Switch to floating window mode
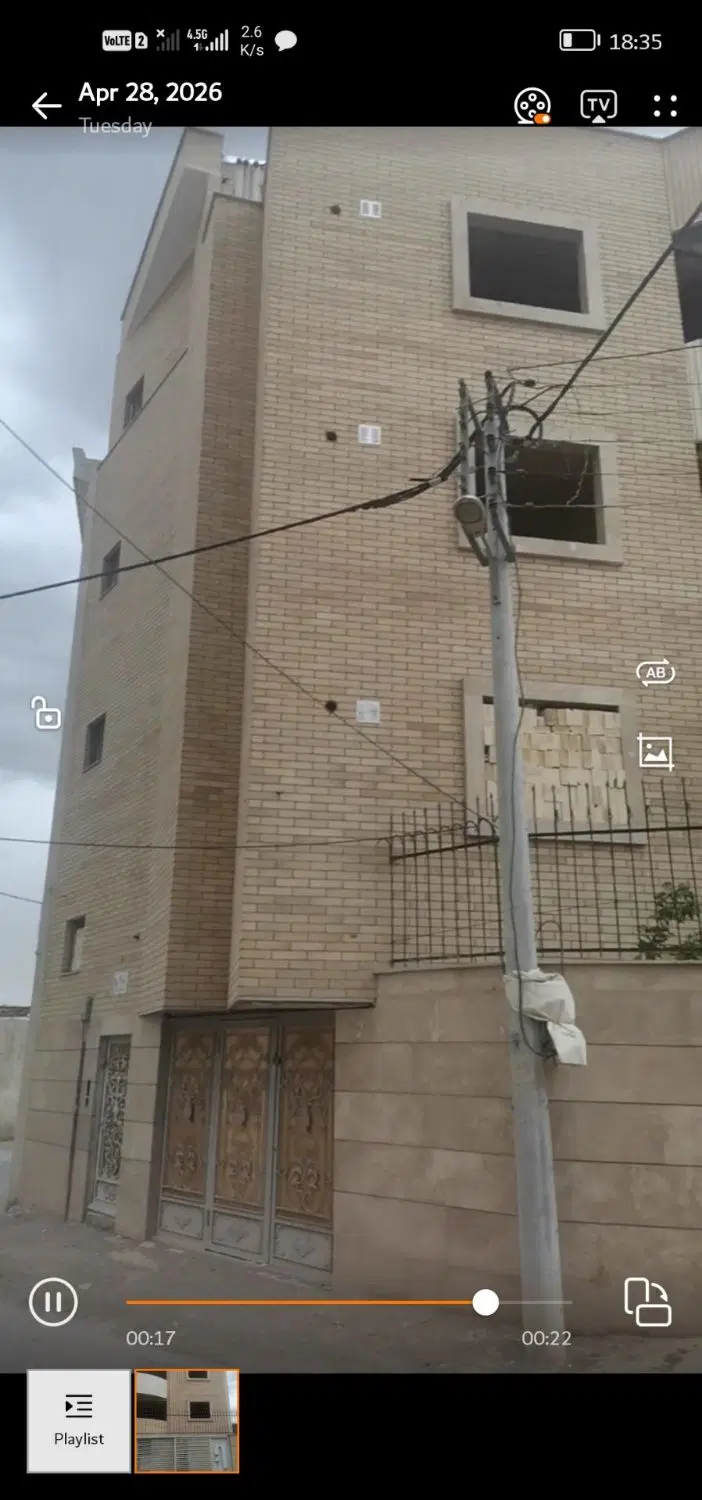 [x=648, y=1302]
